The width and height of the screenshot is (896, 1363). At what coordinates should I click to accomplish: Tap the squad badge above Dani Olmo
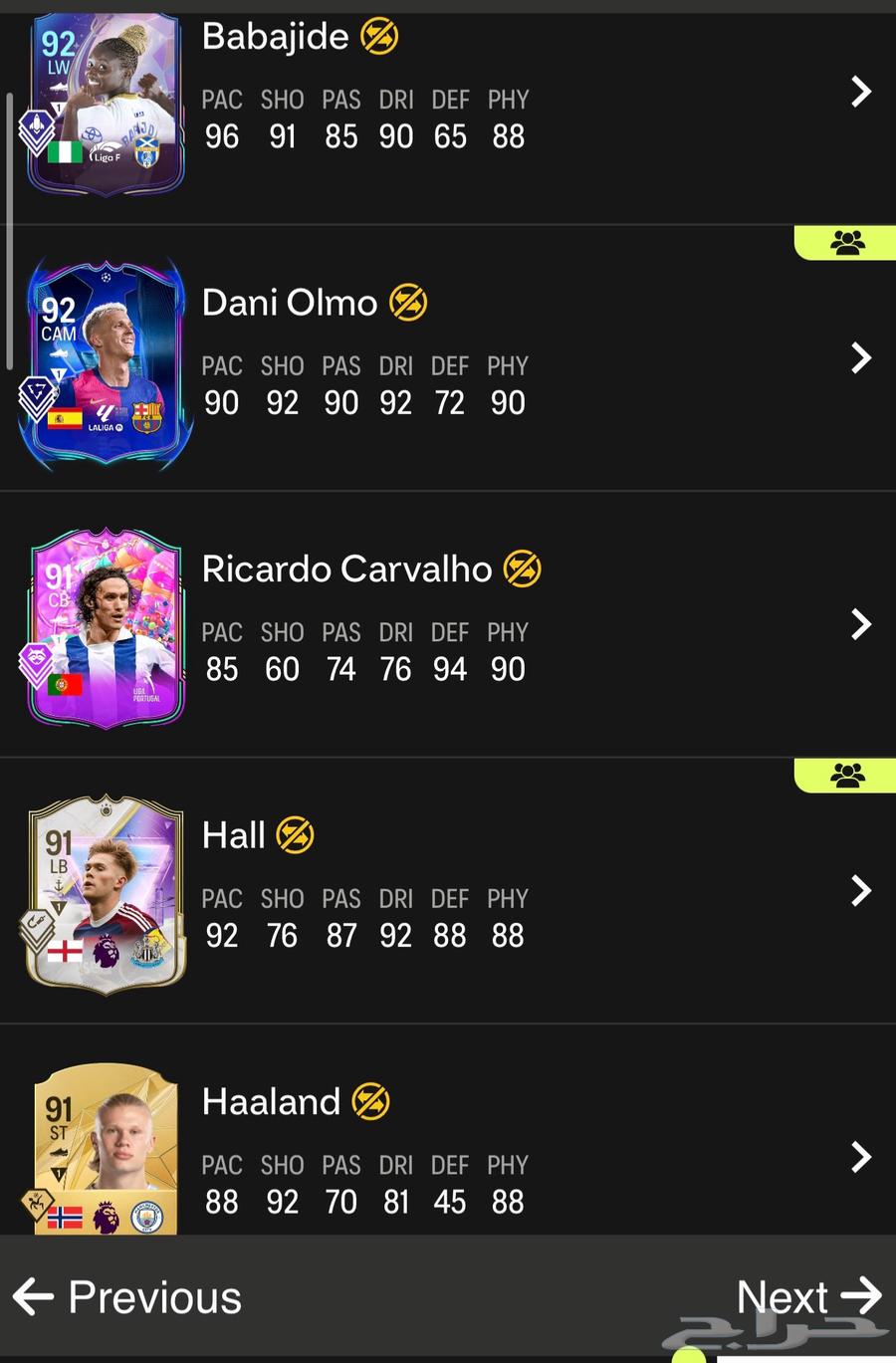pos(847,243)
